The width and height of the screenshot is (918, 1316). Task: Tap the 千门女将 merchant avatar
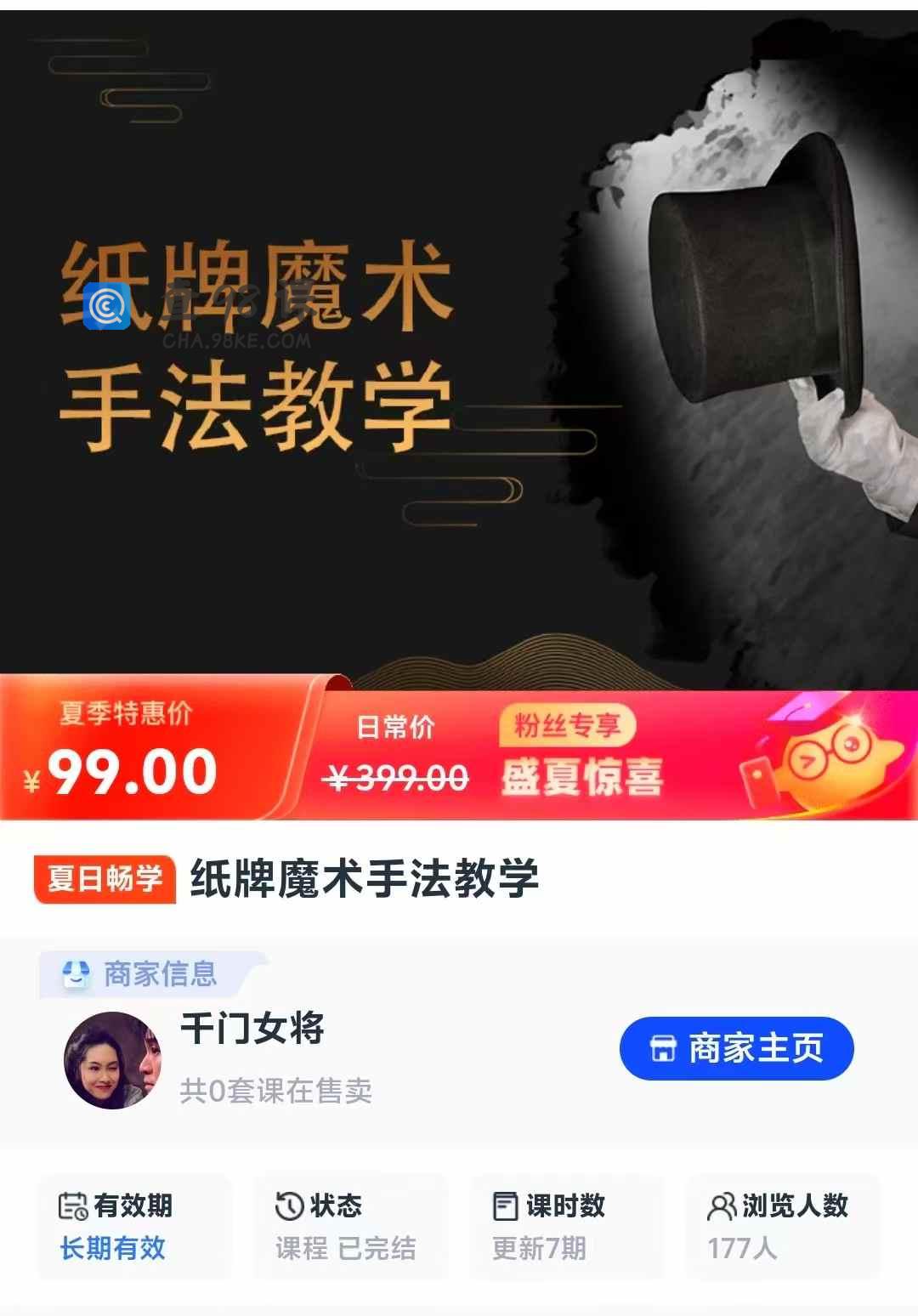pyautogui.click(x=112, y=1060)
